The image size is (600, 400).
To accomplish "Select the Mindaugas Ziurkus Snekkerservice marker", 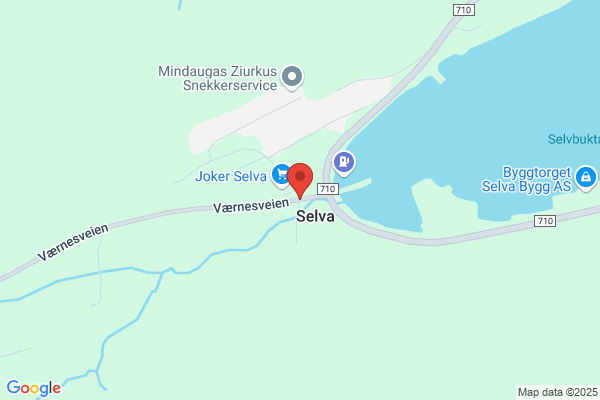I will [x=292, y=77].
